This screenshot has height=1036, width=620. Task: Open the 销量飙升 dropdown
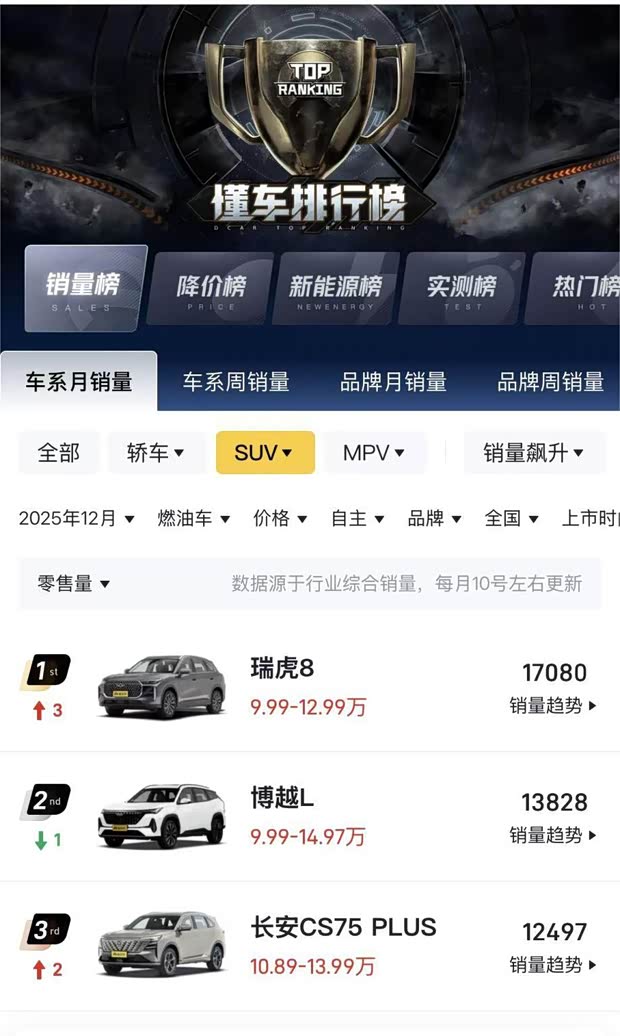tap(533, 453)
